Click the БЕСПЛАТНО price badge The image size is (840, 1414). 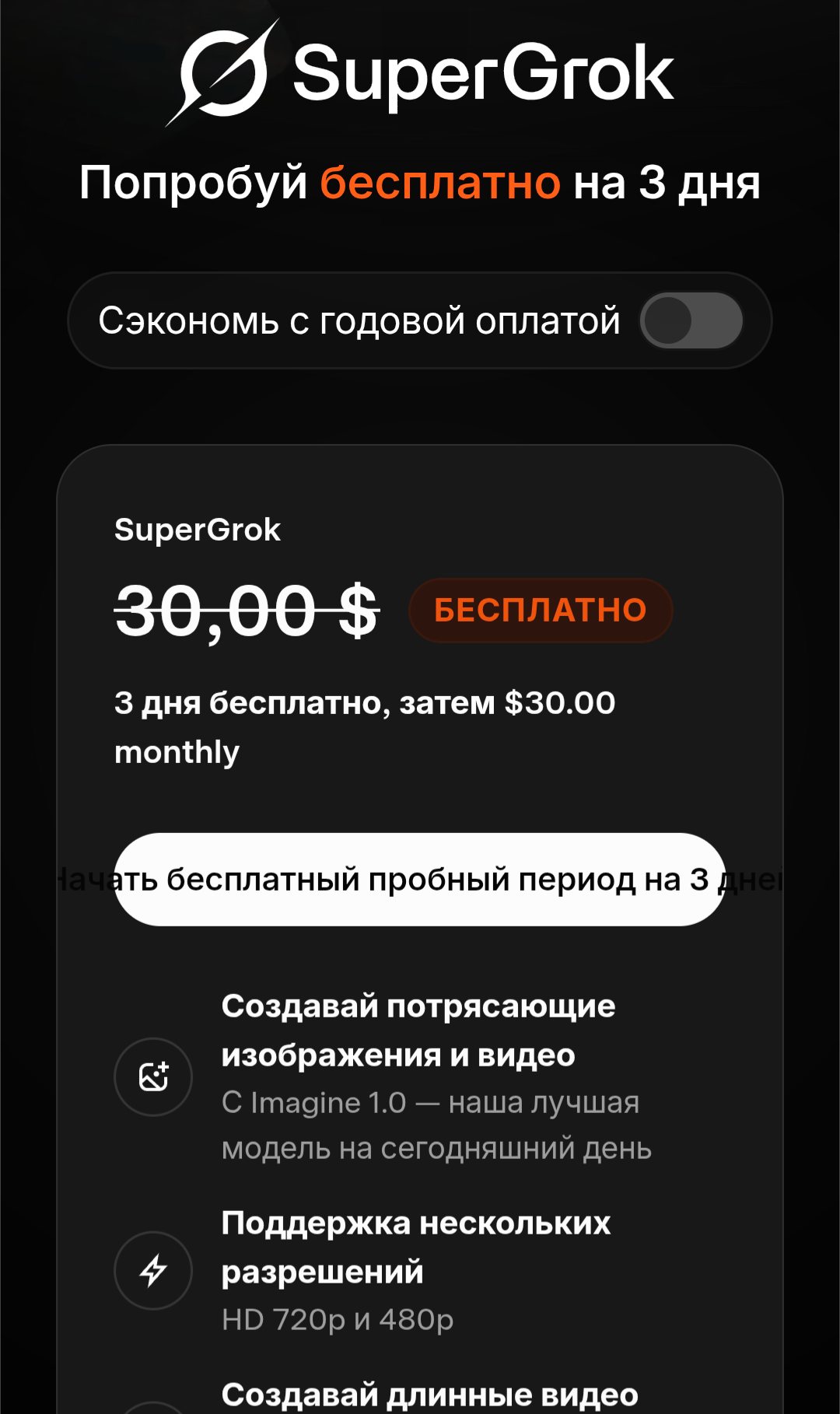click(540, 610)
